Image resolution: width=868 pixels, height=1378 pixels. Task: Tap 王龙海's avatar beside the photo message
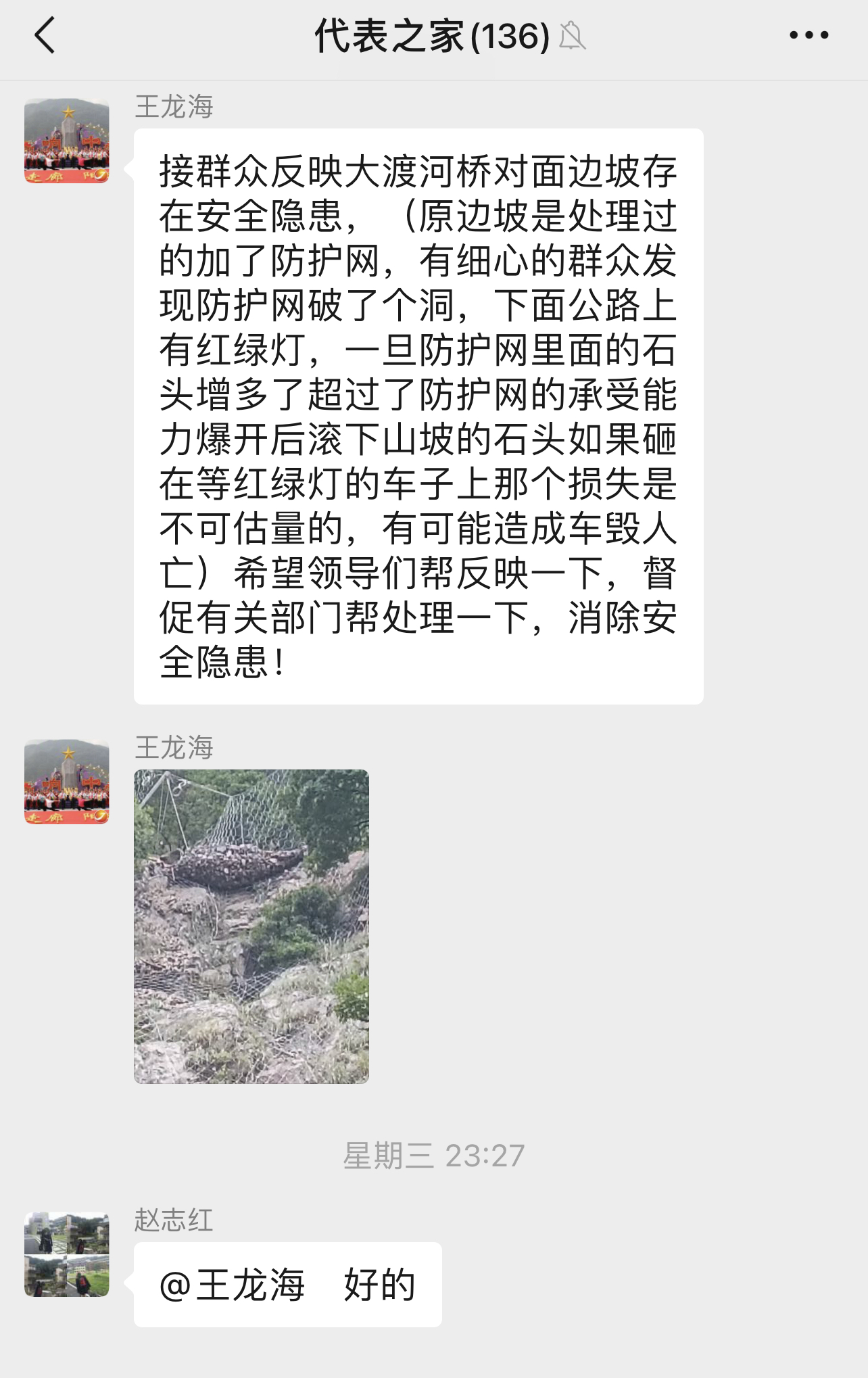click(67, 782)
